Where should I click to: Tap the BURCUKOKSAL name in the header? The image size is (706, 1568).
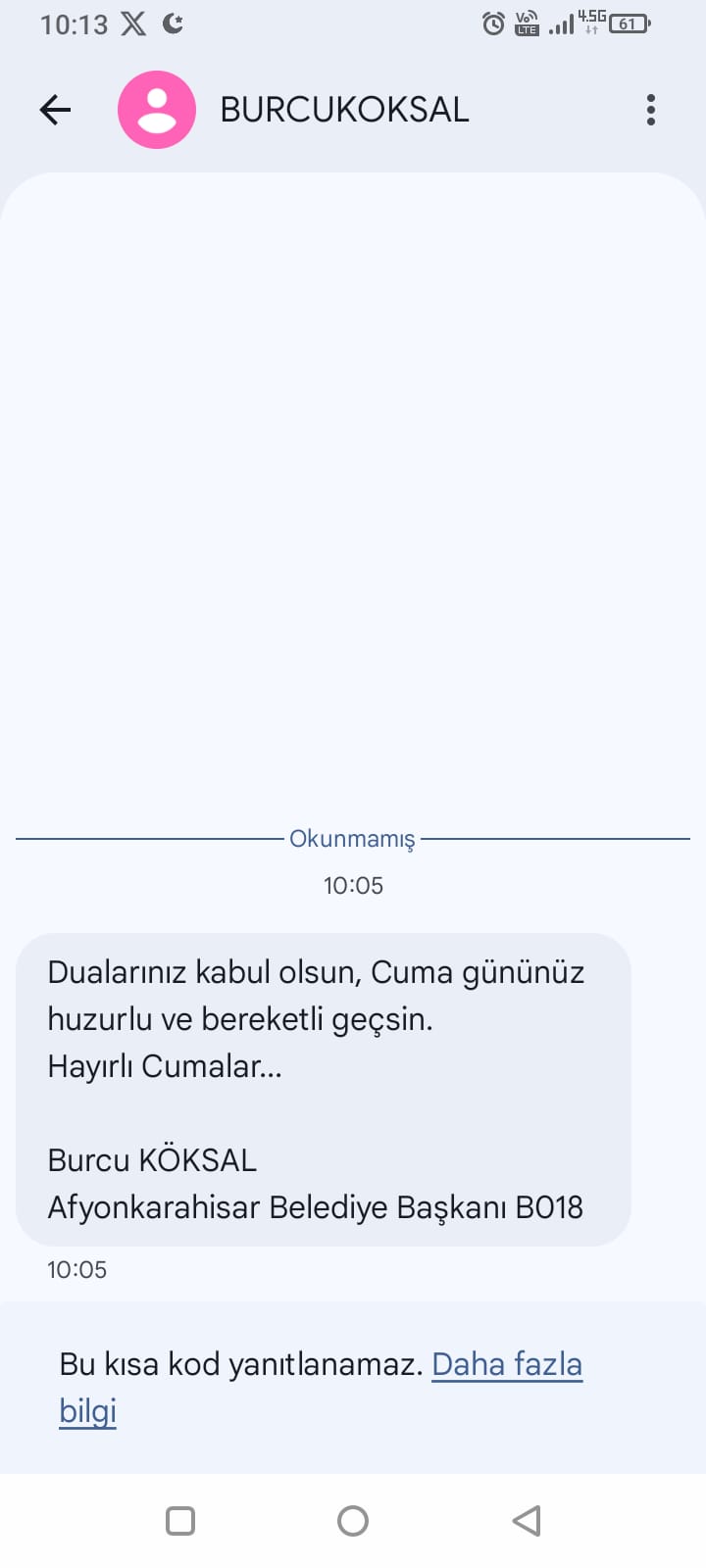click(343, 110)
